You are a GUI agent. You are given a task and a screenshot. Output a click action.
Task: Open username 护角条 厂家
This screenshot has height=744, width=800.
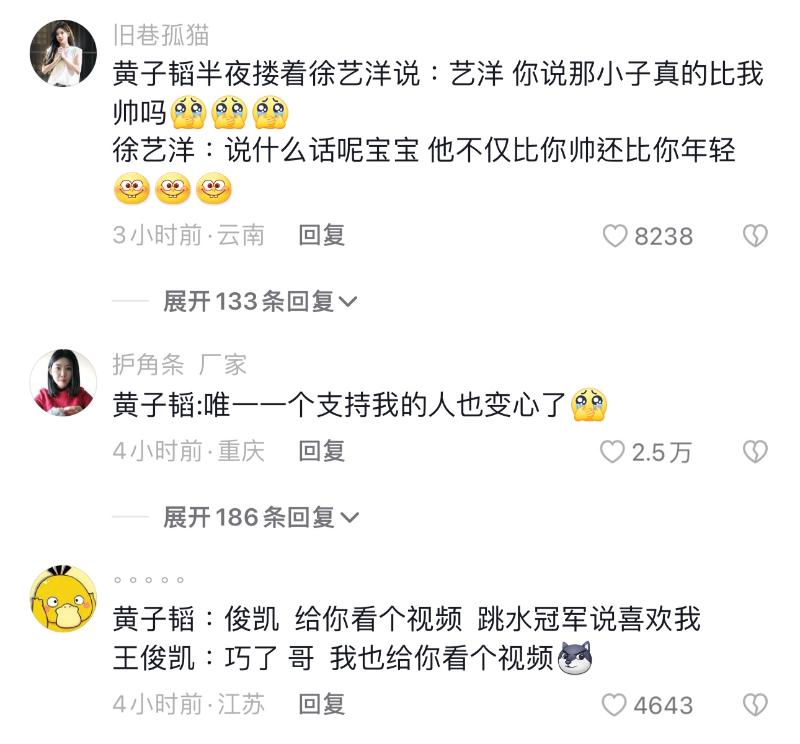click(x=179, y=365)
